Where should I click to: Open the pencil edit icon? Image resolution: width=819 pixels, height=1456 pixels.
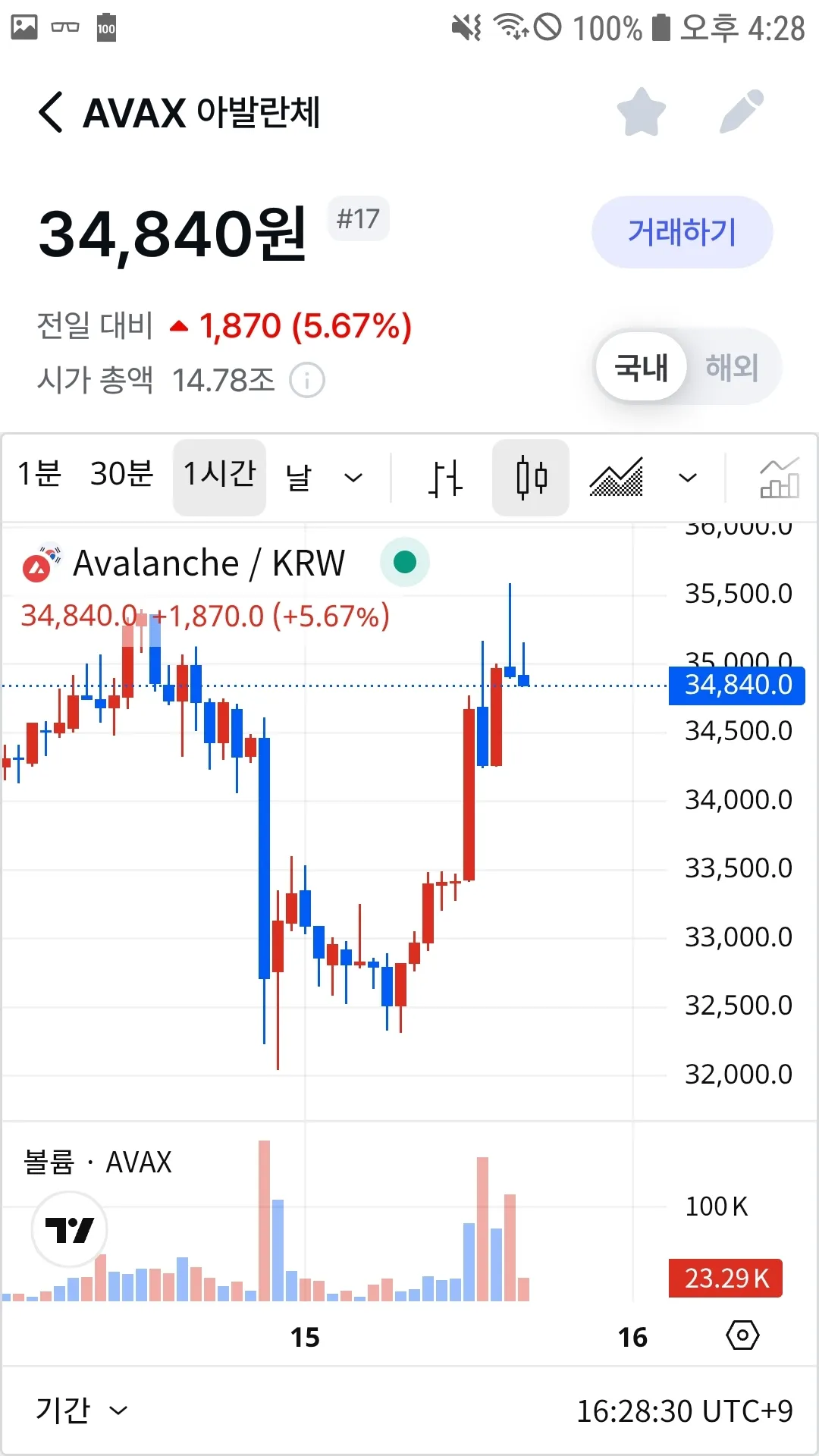tap(741, 112)
